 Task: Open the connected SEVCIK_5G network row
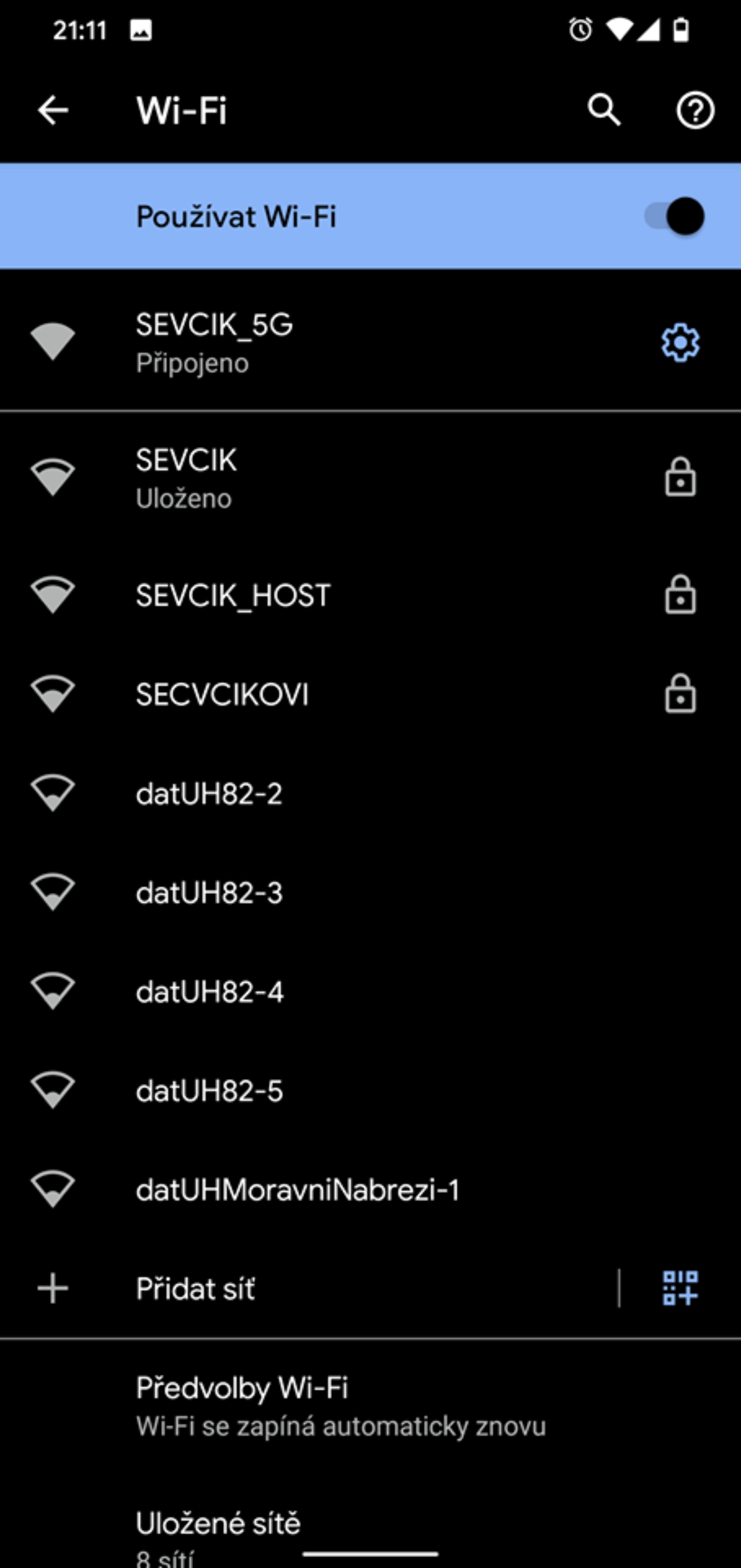click(x=370, y=343)
